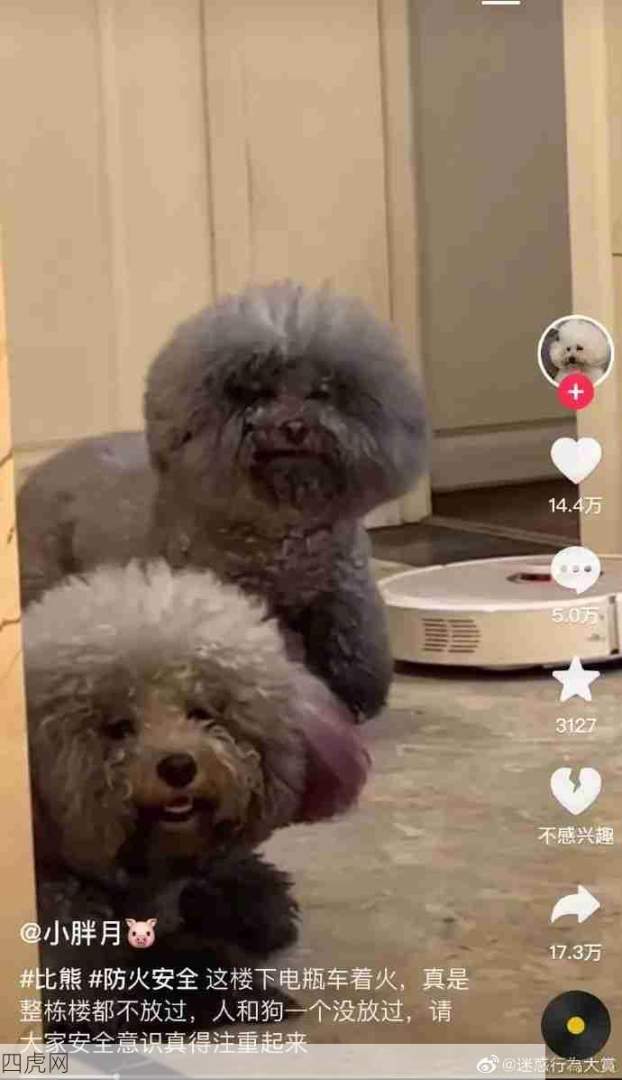622x1080 pixels.
Task: Open the comments with 5.0万 replies
Action: coord(576,571)
